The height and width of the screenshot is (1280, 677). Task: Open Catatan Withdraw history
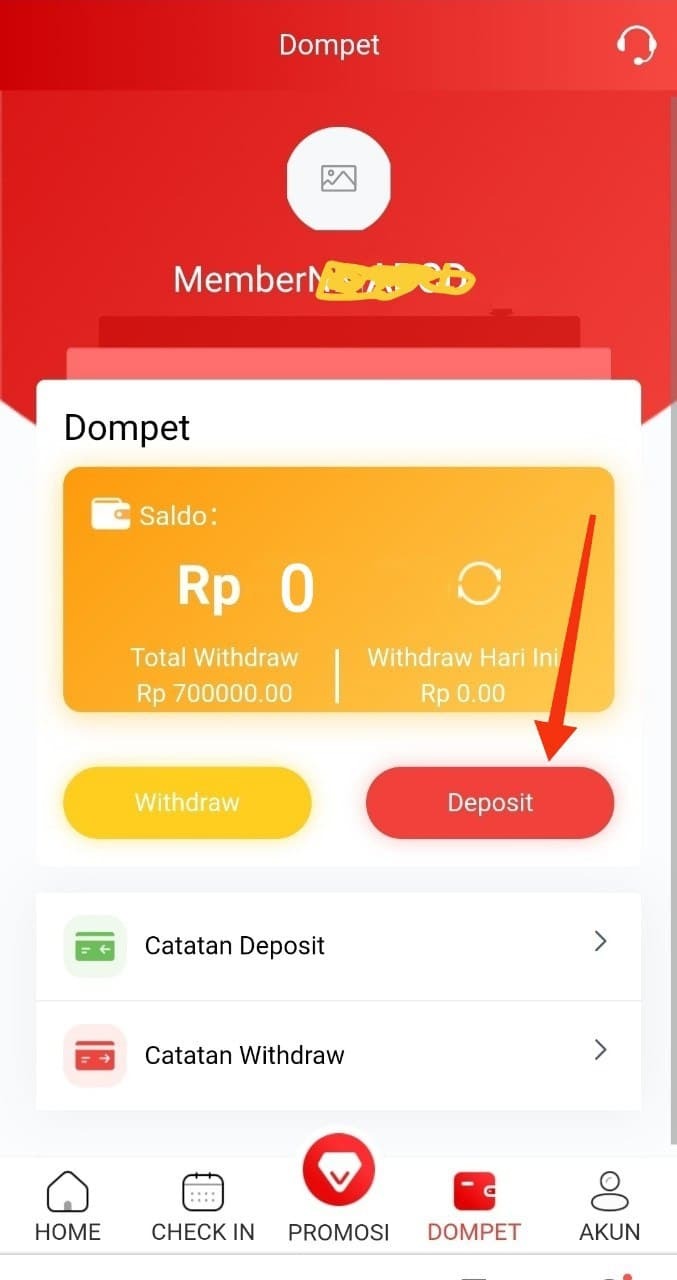[338, 1055]
